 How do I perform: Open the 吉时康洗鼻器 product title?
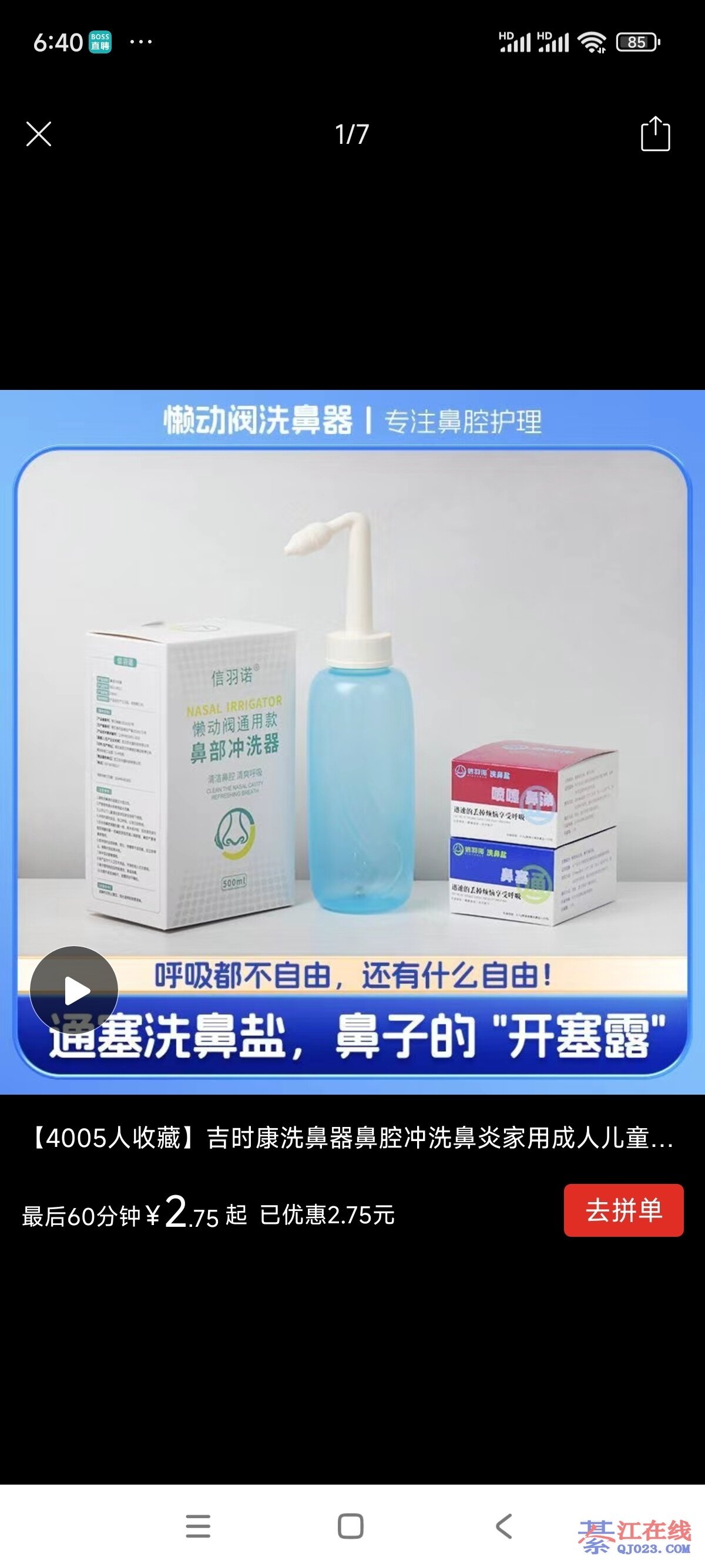tap(352, 1138)
